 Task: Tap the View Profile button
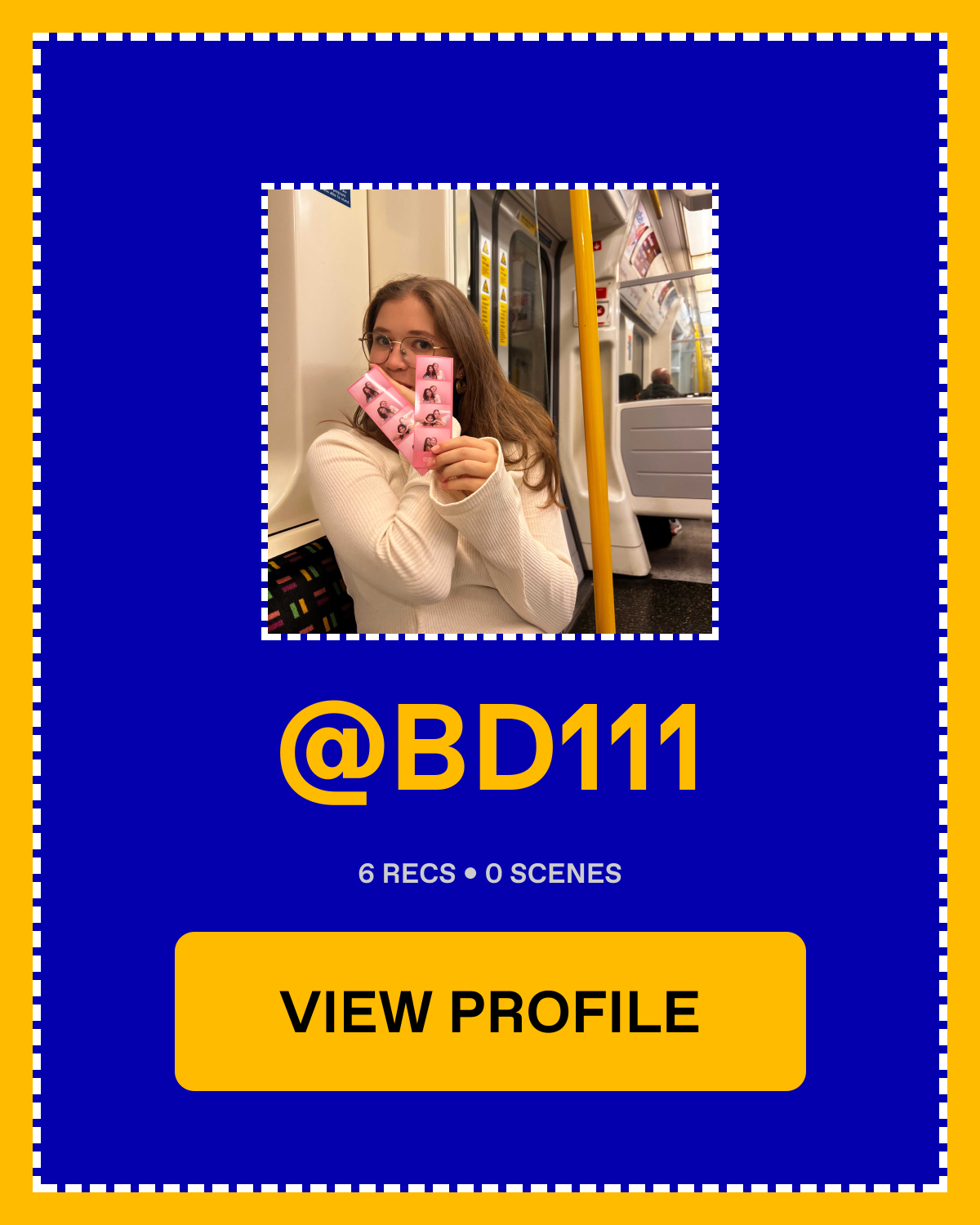click(490, 1011)
